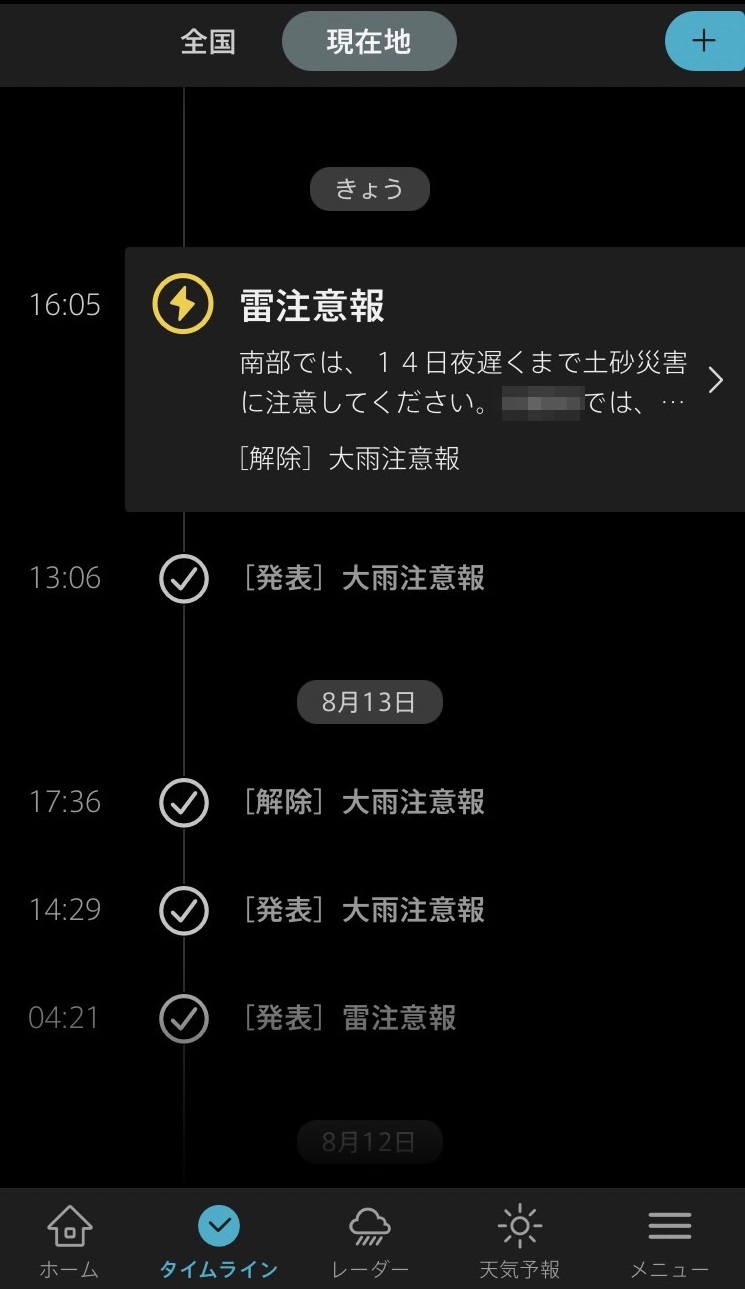The height and width of the screenshot is (1289, 745).
Task: Tap the plus button to add a location
Action: (705, 41)
